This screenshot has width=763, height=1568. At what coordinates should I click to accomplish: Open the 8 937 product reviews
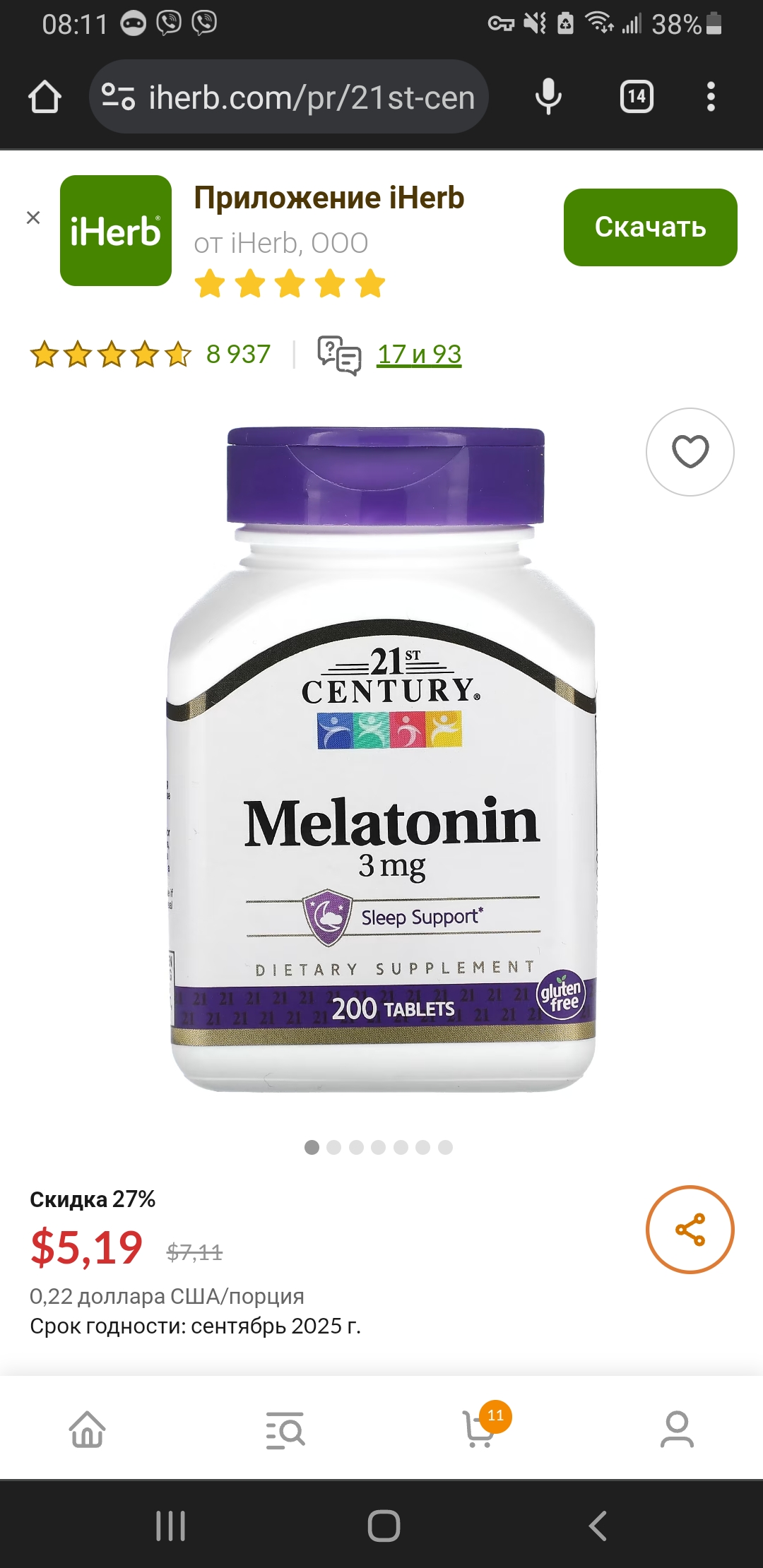click(x=237, y=354)
